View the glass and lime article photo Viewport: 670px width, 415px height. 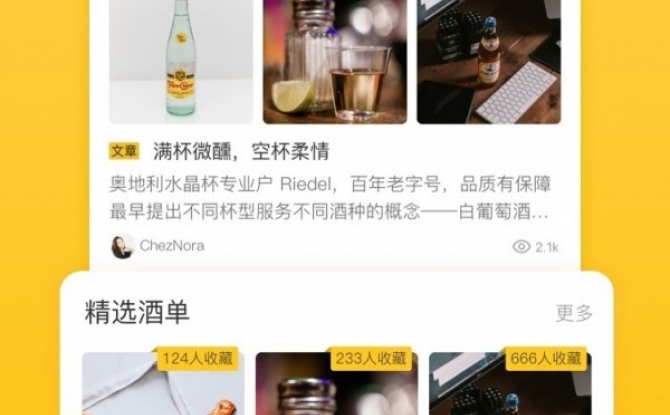[x=334, y=60]
